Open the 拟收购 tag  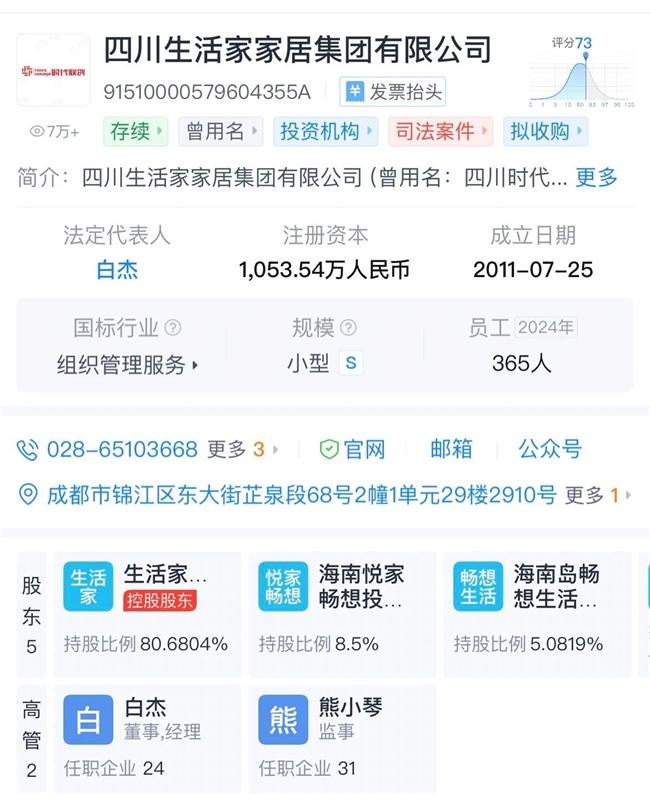pyautogui.click(x=545, y=132)
